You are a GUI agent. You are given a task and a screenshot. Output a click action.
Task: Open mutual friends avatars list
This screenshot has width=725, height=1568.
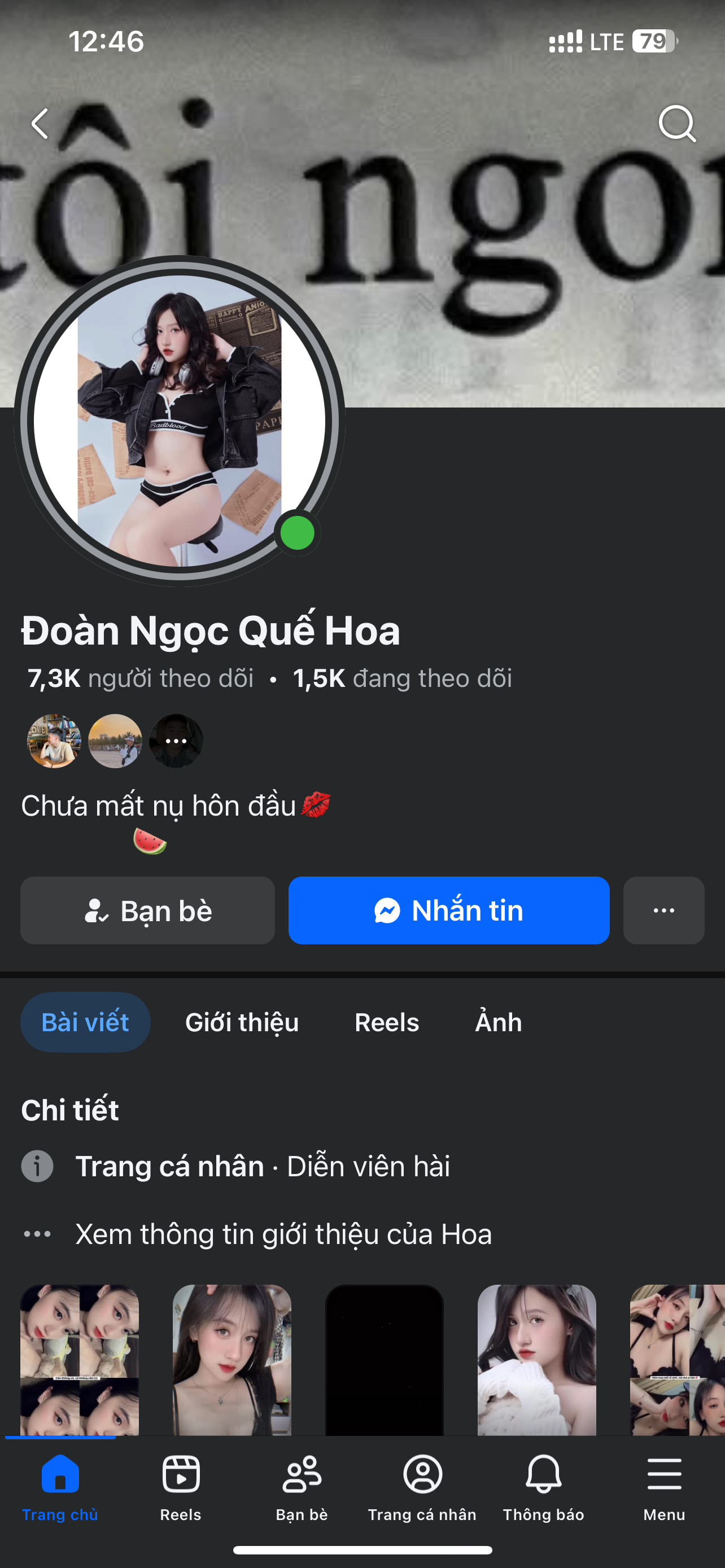115,741
